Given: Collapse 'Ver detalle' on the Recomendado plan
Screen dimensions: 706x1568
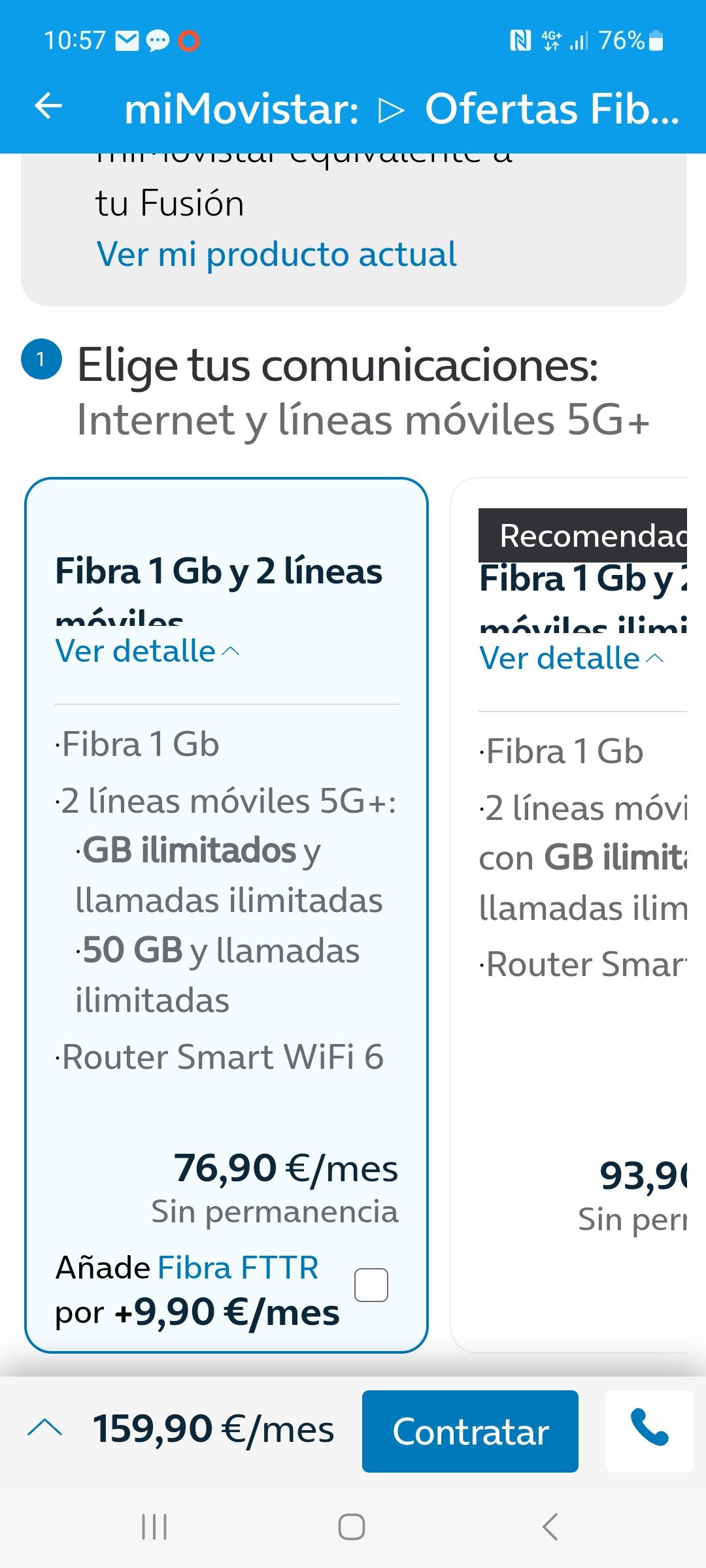Looking at the screenshot, I should (571, 659).
